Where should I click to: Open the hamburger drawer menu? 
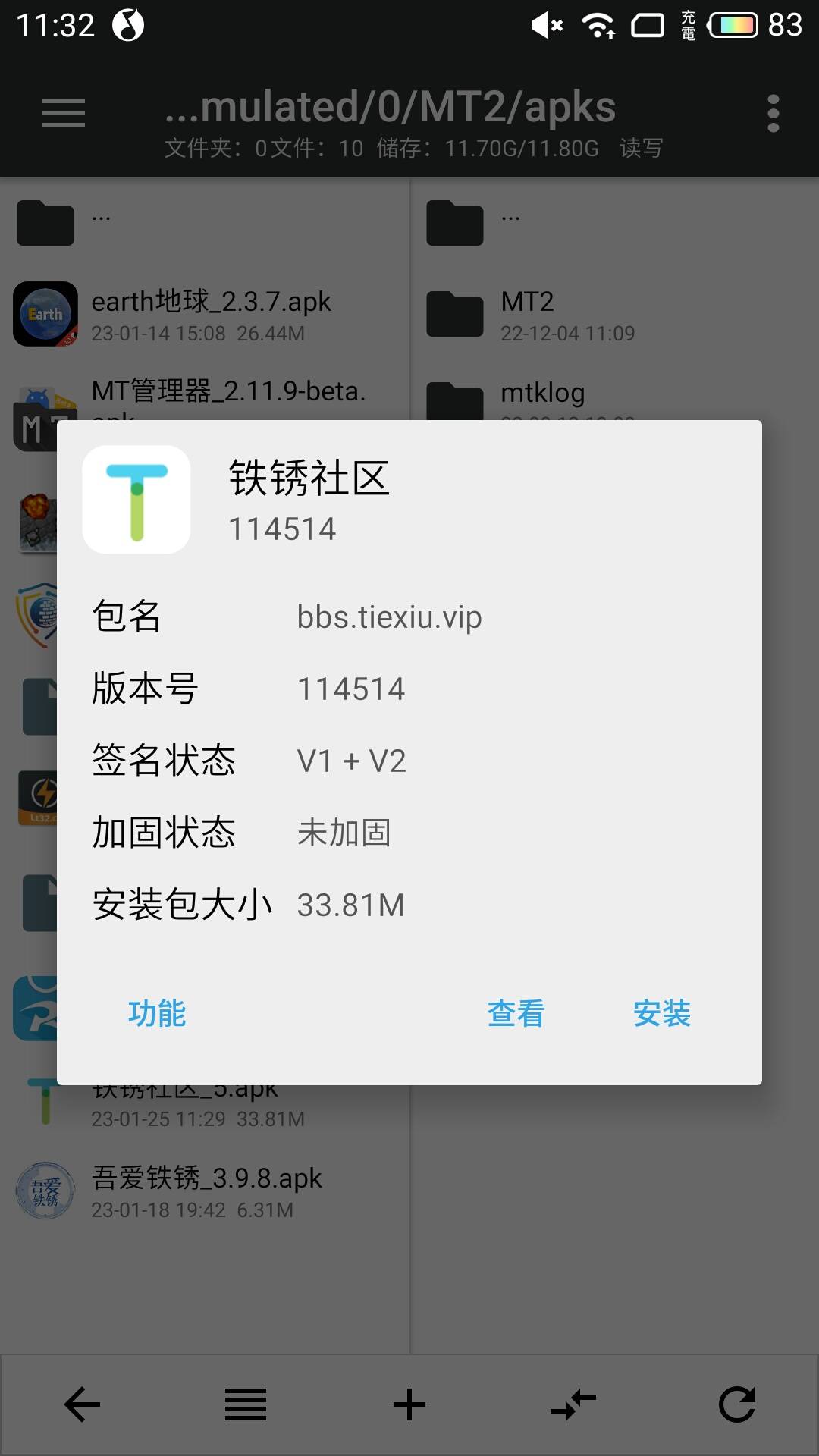[x=64, y=114]
